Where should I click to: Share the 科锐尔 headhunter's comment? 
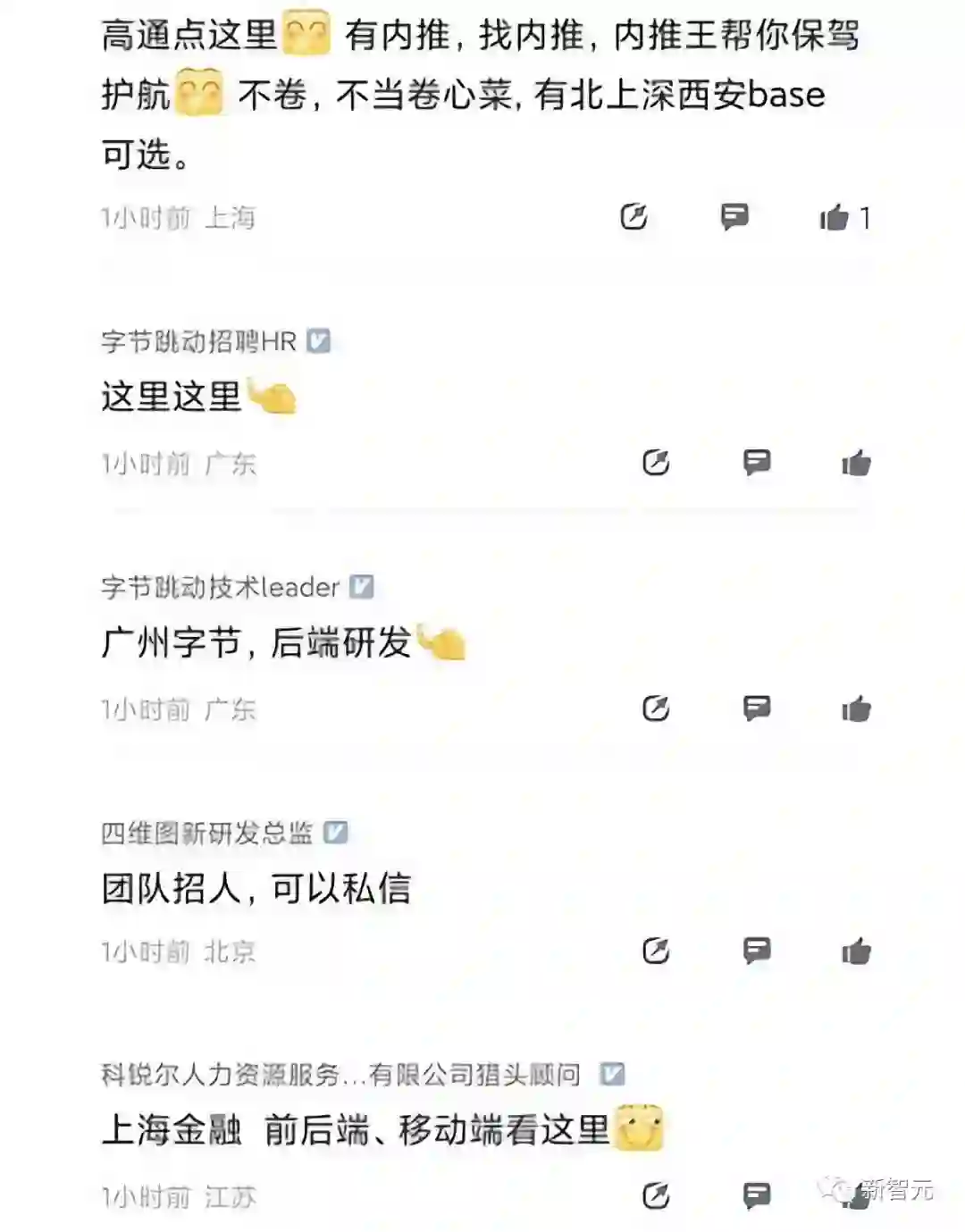point(656,1195)
